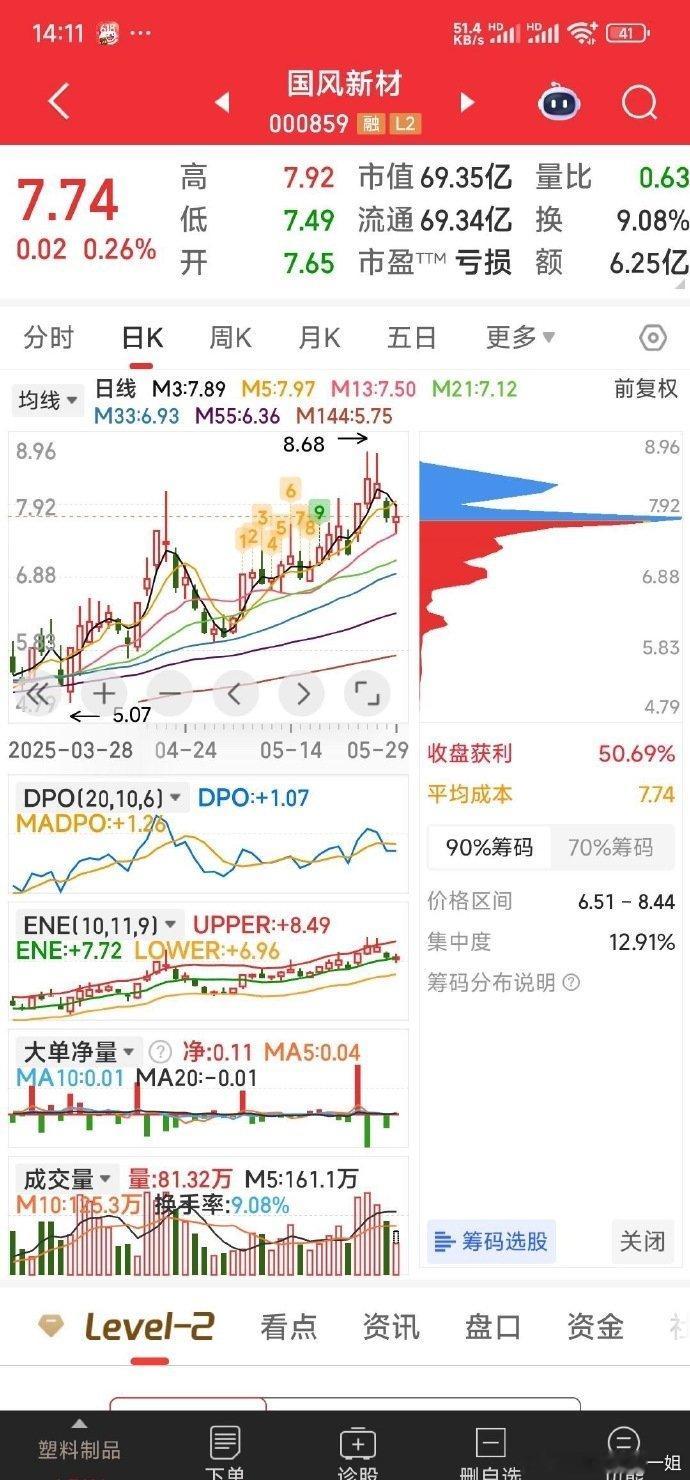Tap the 筹码选股 button
The height and width of the screenshot is (1480, 690).
491,1242
